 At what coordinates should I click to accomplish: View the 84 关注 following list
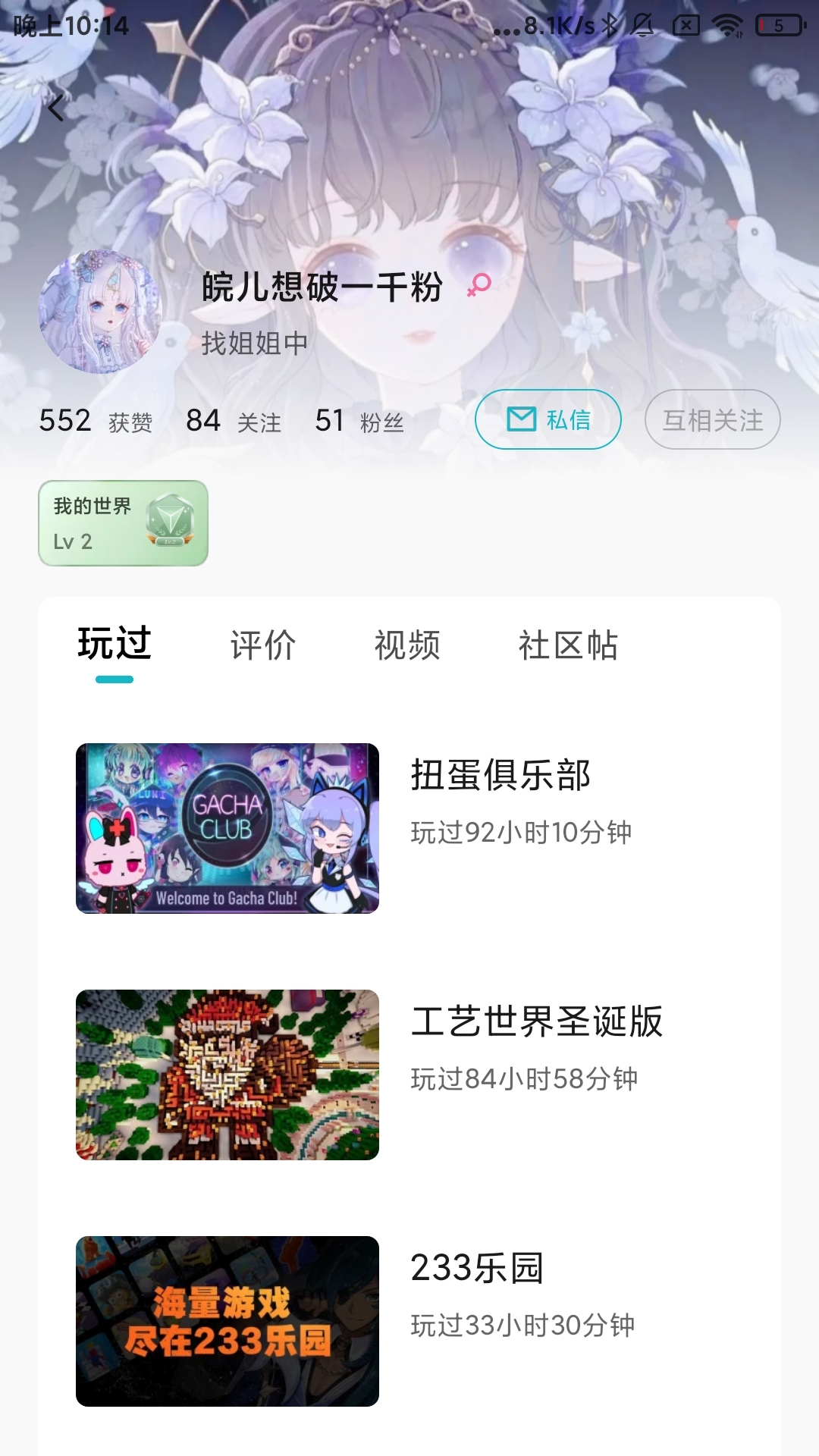pyautogui.click(x=234, y=421)
